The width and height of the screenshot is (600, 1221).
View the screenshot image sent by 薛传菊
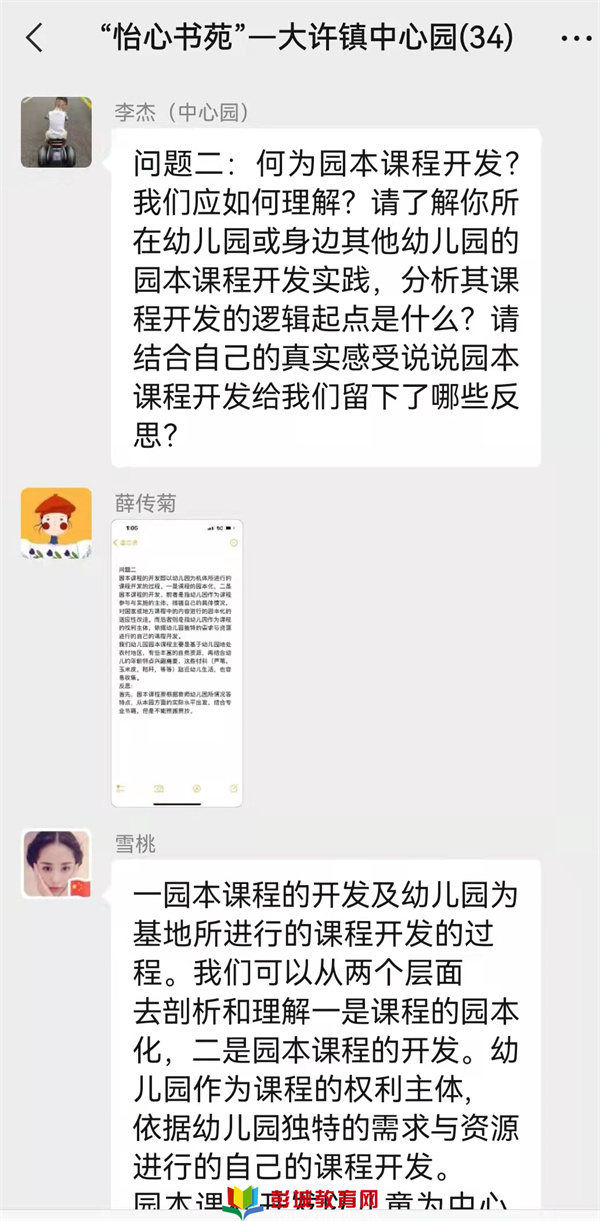pyautogui.click(x=177, y=662)
